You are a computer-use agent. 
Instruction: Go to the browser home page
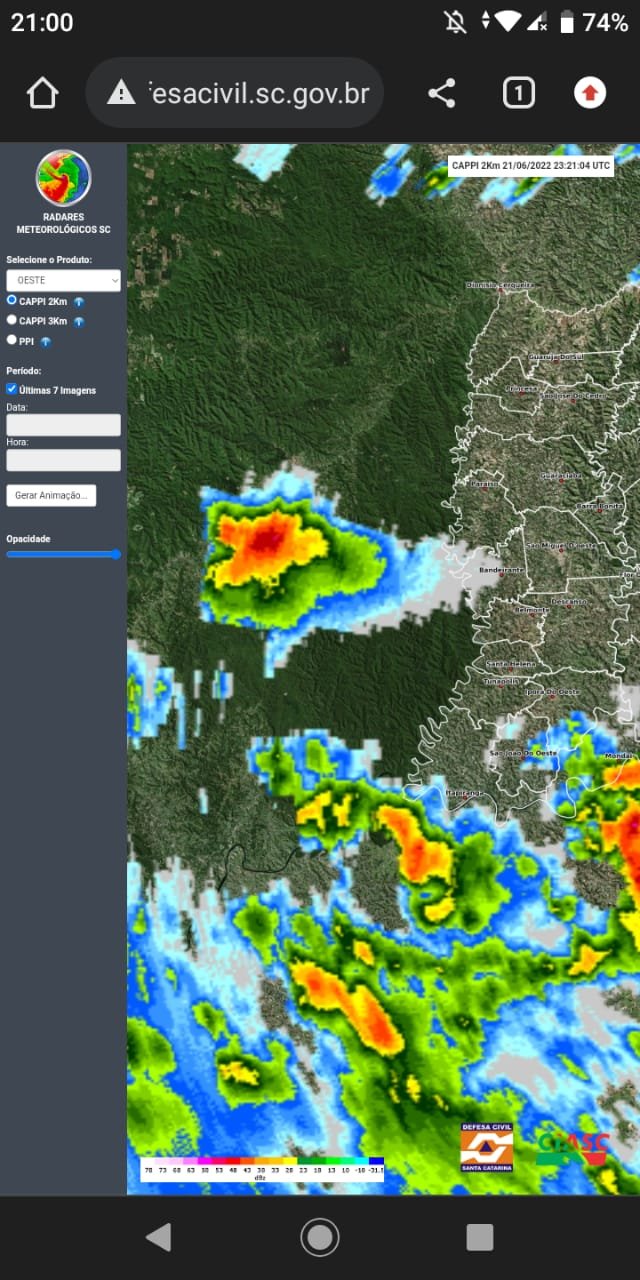pos(42,94)
